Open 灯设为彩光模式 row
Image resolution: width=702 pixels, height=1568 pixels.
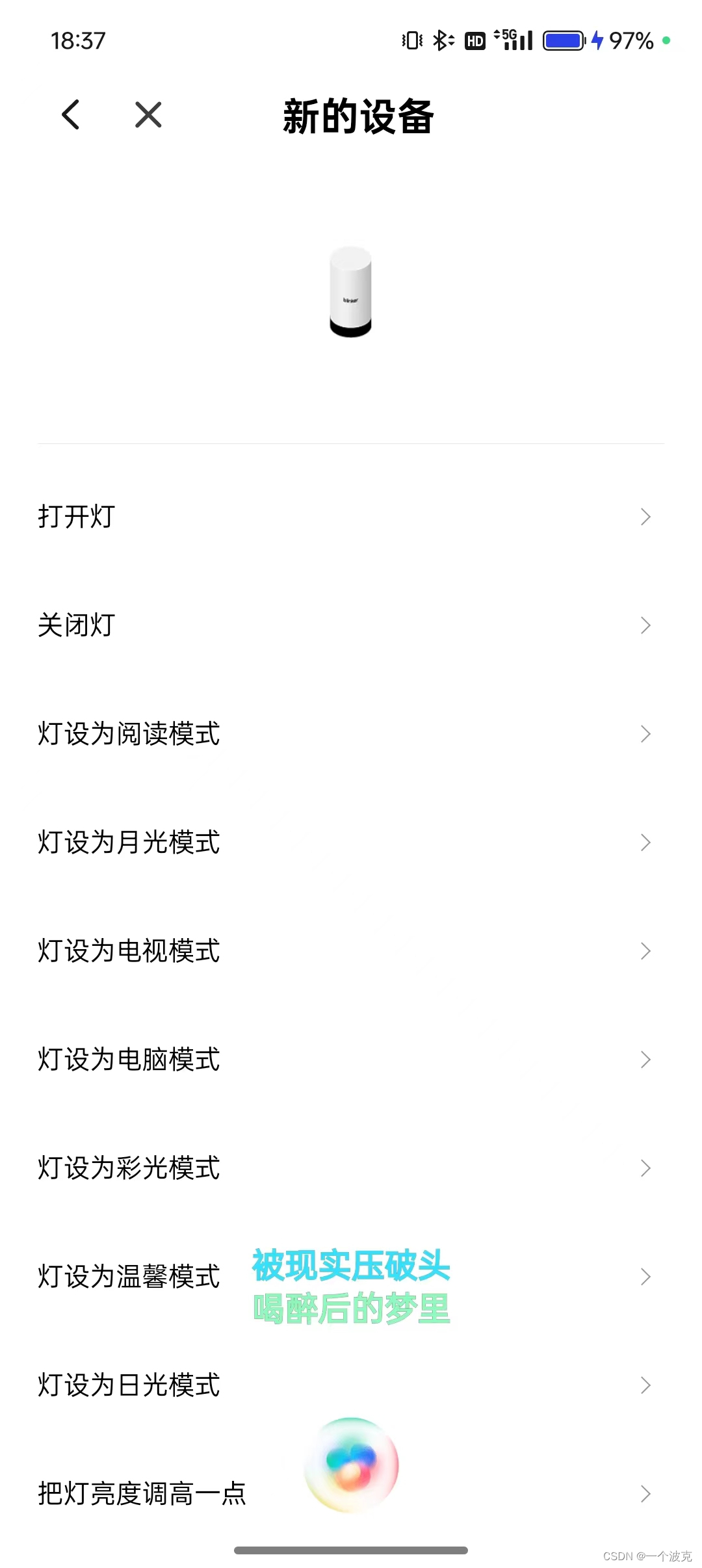pyautogui.click(x=351, y=1168)
